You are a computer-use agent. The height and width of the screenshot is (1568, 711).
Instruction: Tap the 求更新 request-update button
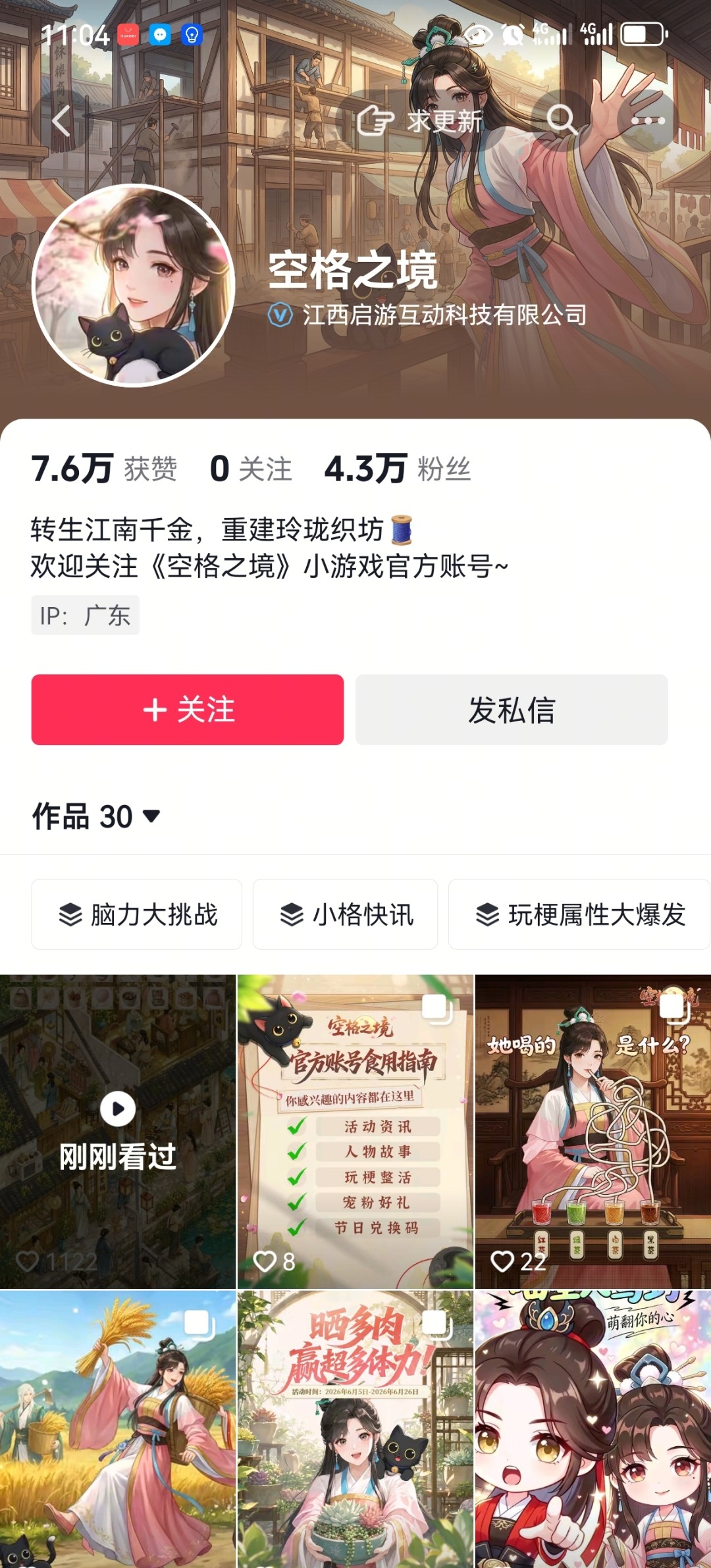[420, 121]
